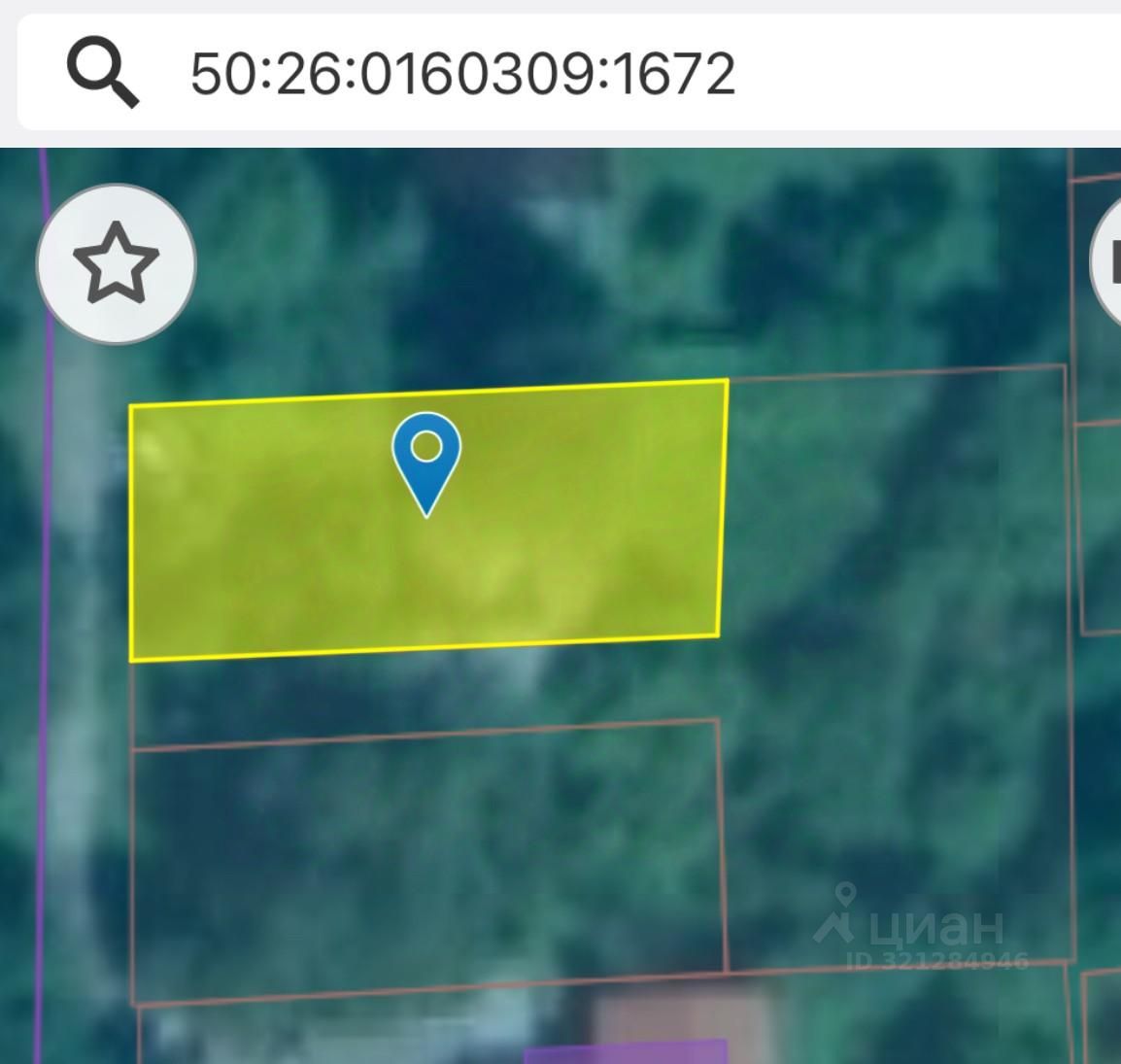Add the parcel to favorites with the star
The height and width of the screenshot is (1064, 1121).
(116, 263)
